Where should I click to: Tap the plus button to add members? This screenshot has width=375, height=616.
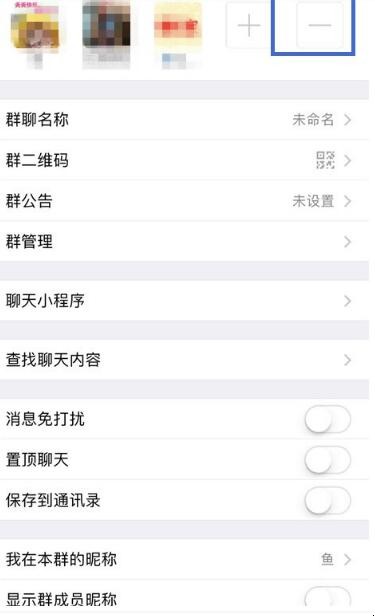tap(249, 26)
